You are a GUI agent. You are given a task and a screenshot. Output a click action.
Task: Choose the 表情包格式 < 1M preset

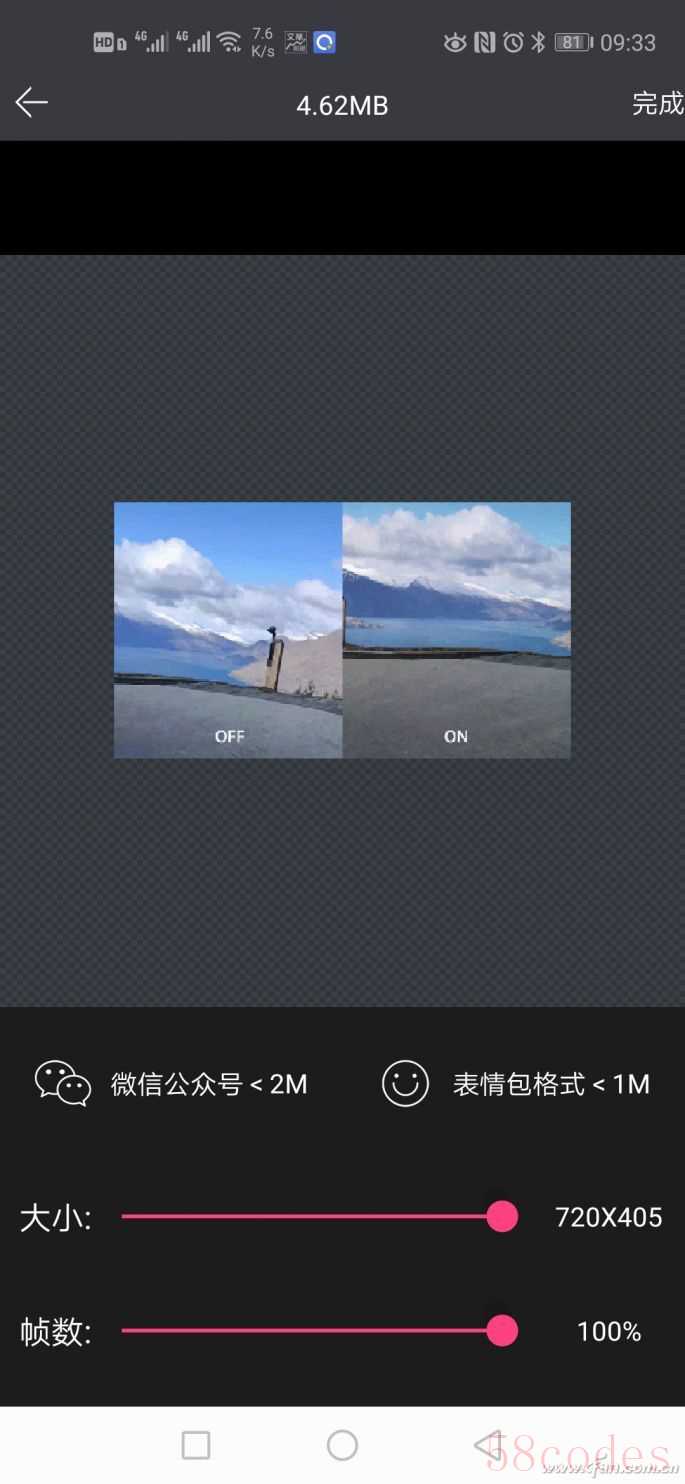pos(517,1084)
